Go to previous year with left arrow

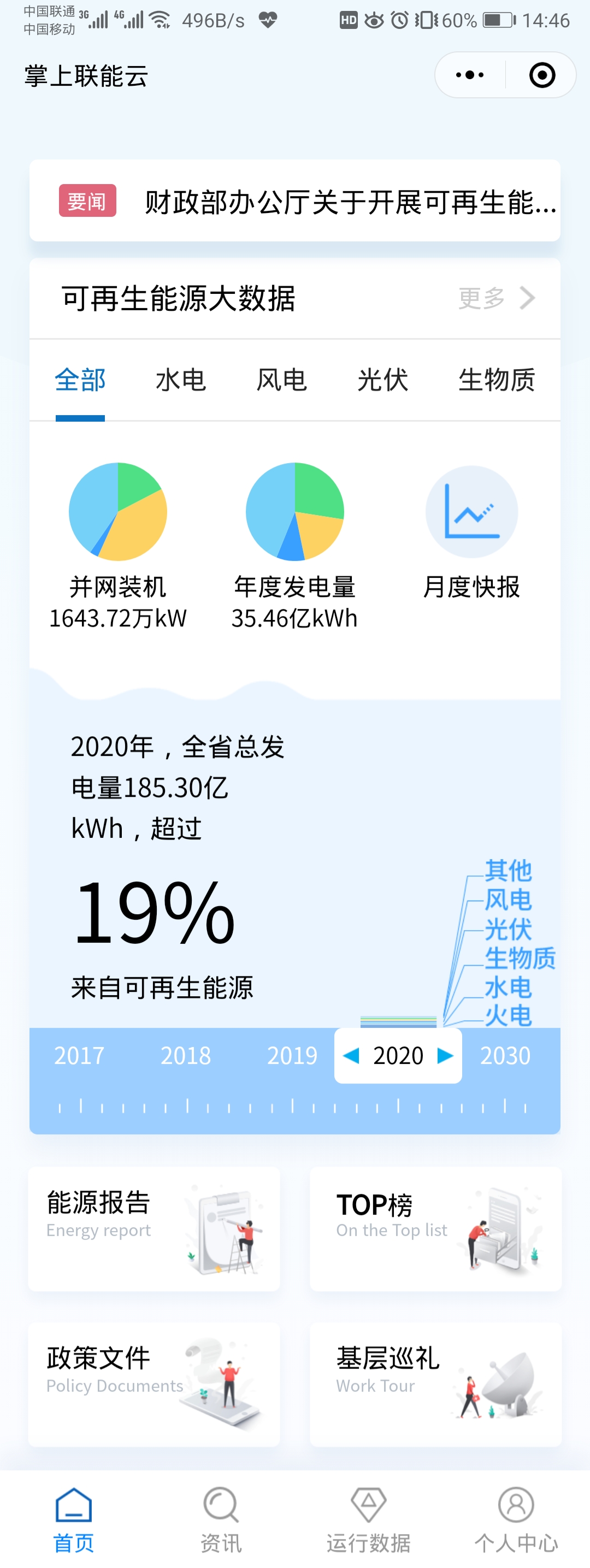[x=351, y=1055]
